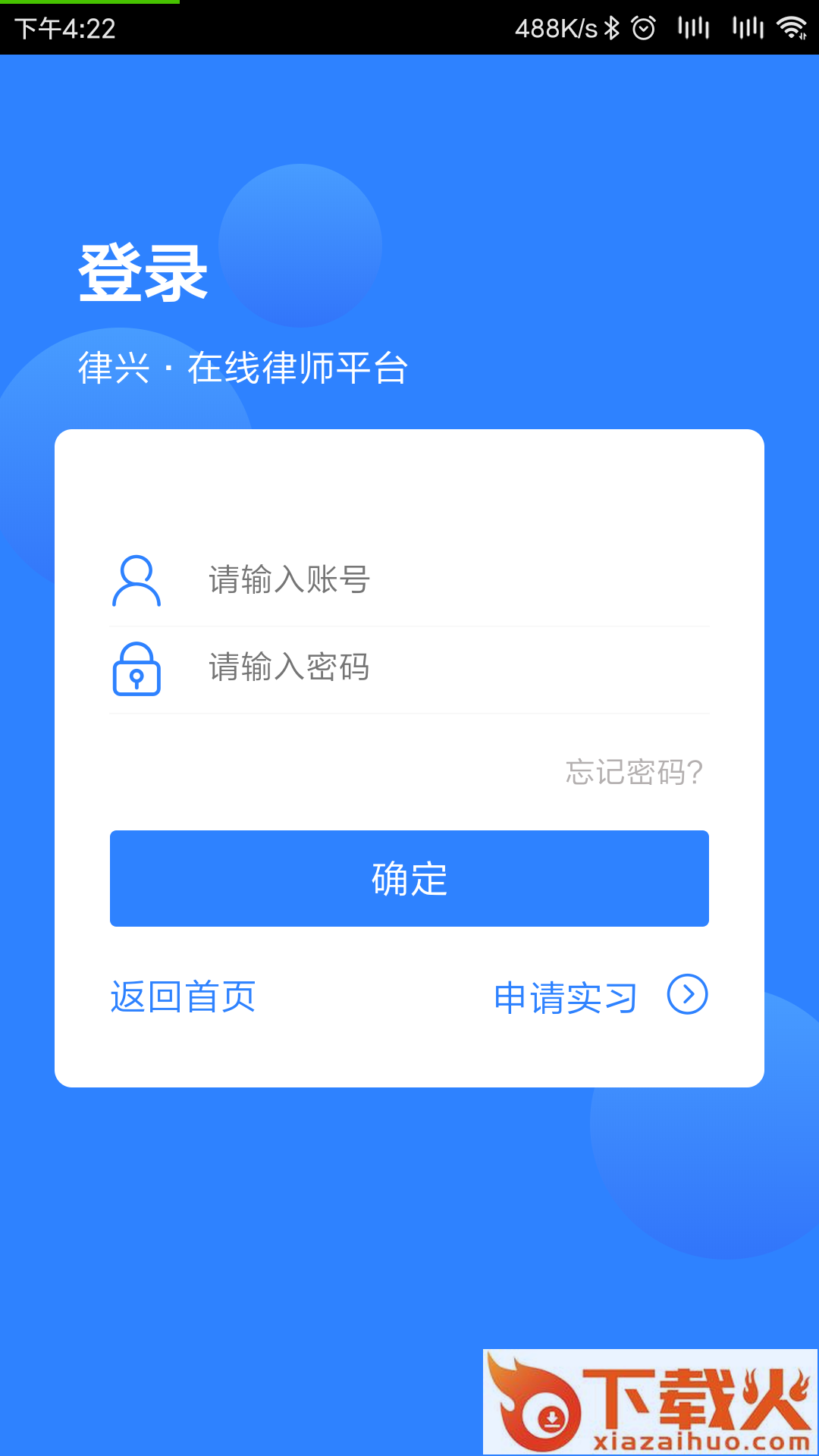
Task: Focus the password field (请输入密码)
Action: pyautogui.click(x=455, y=668)
